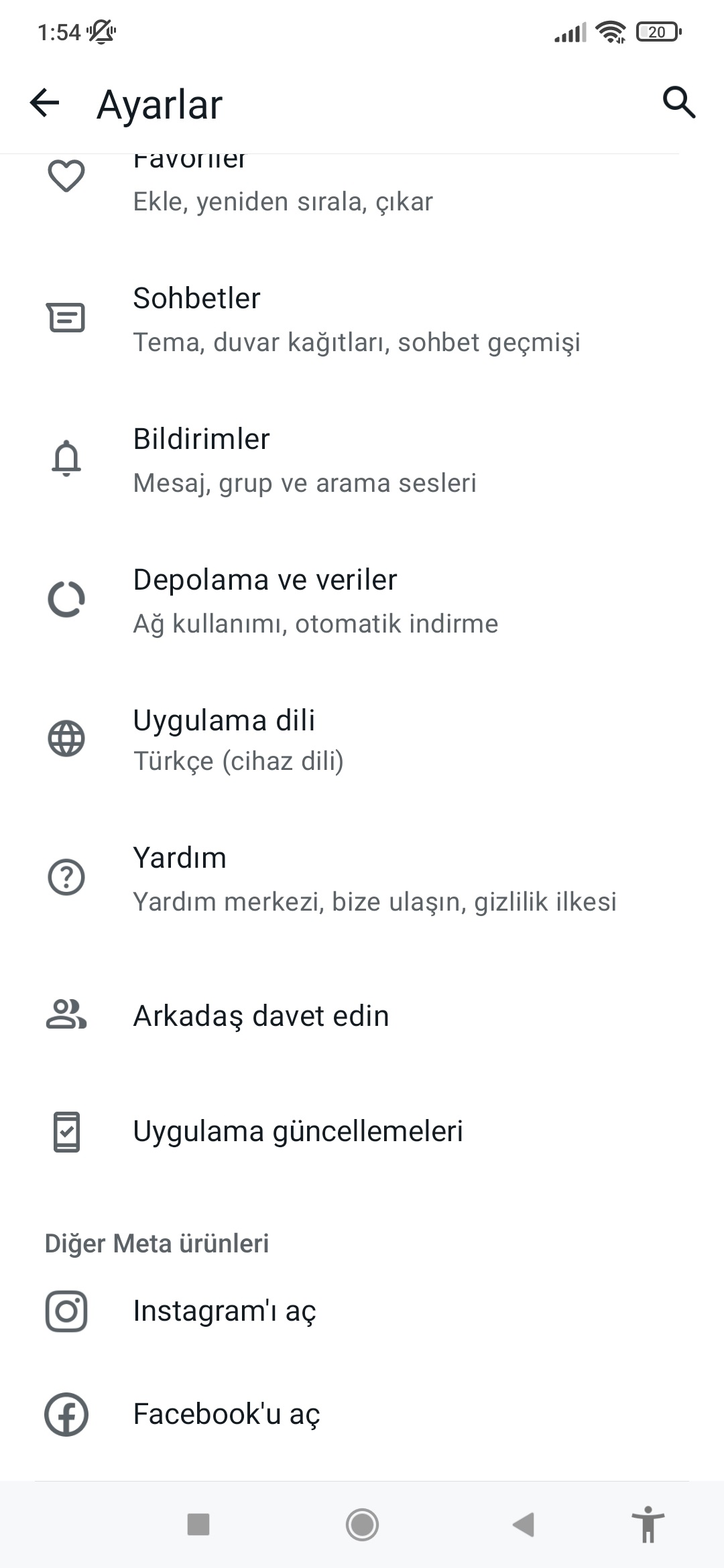Tap the Facebook logo icon
Screen dimensions: 724x1568
65,1414
